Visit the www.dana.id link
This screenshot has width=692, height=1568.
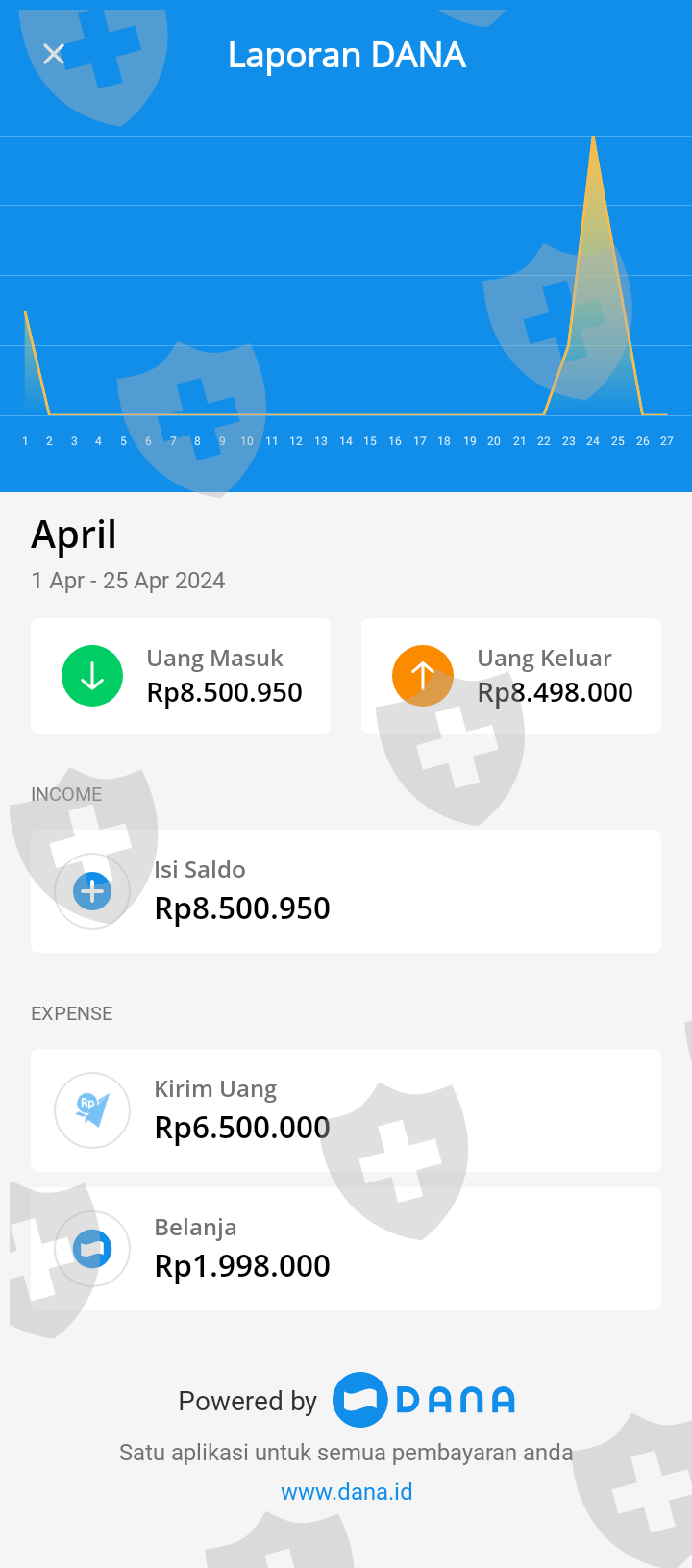[x=346, y=1492]
